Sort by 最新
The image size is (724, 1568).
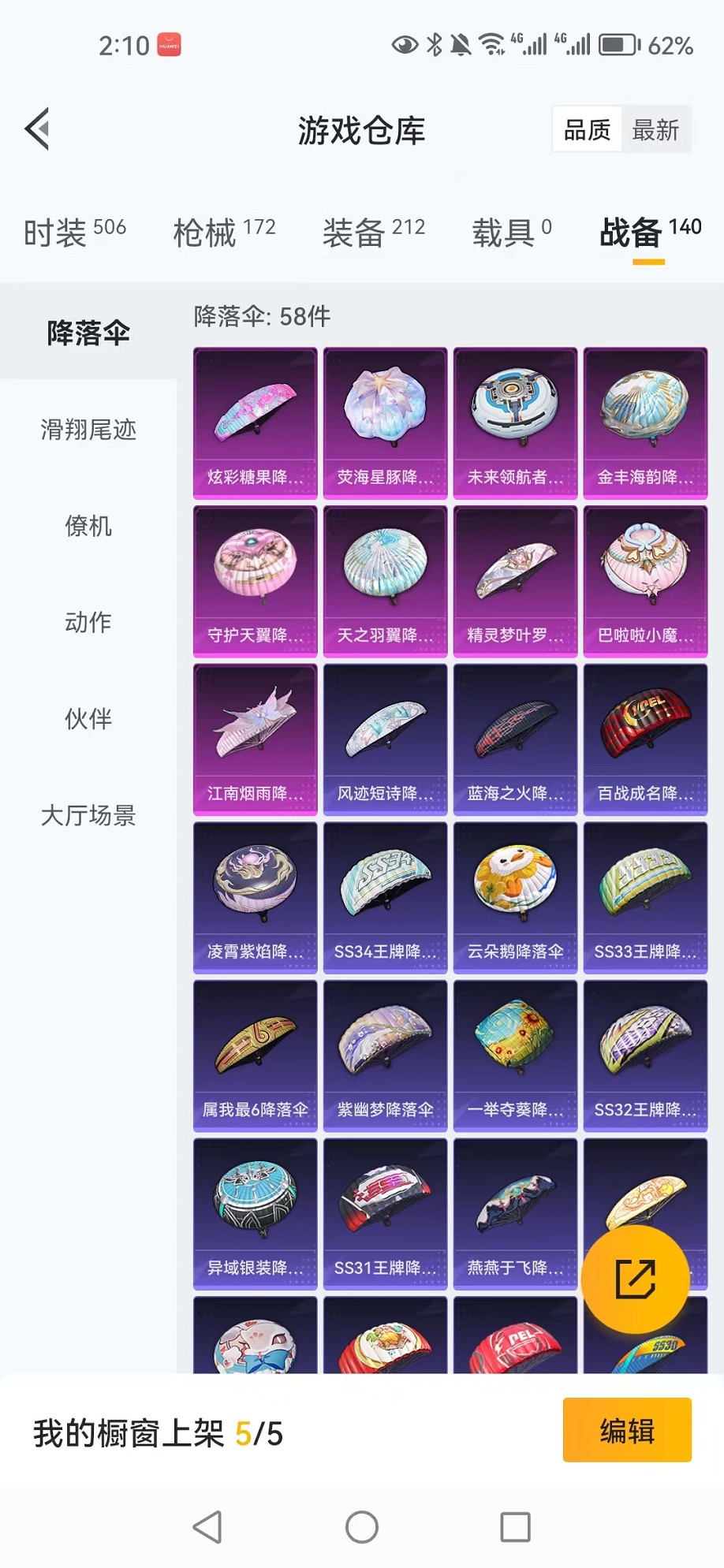[655, 130]
